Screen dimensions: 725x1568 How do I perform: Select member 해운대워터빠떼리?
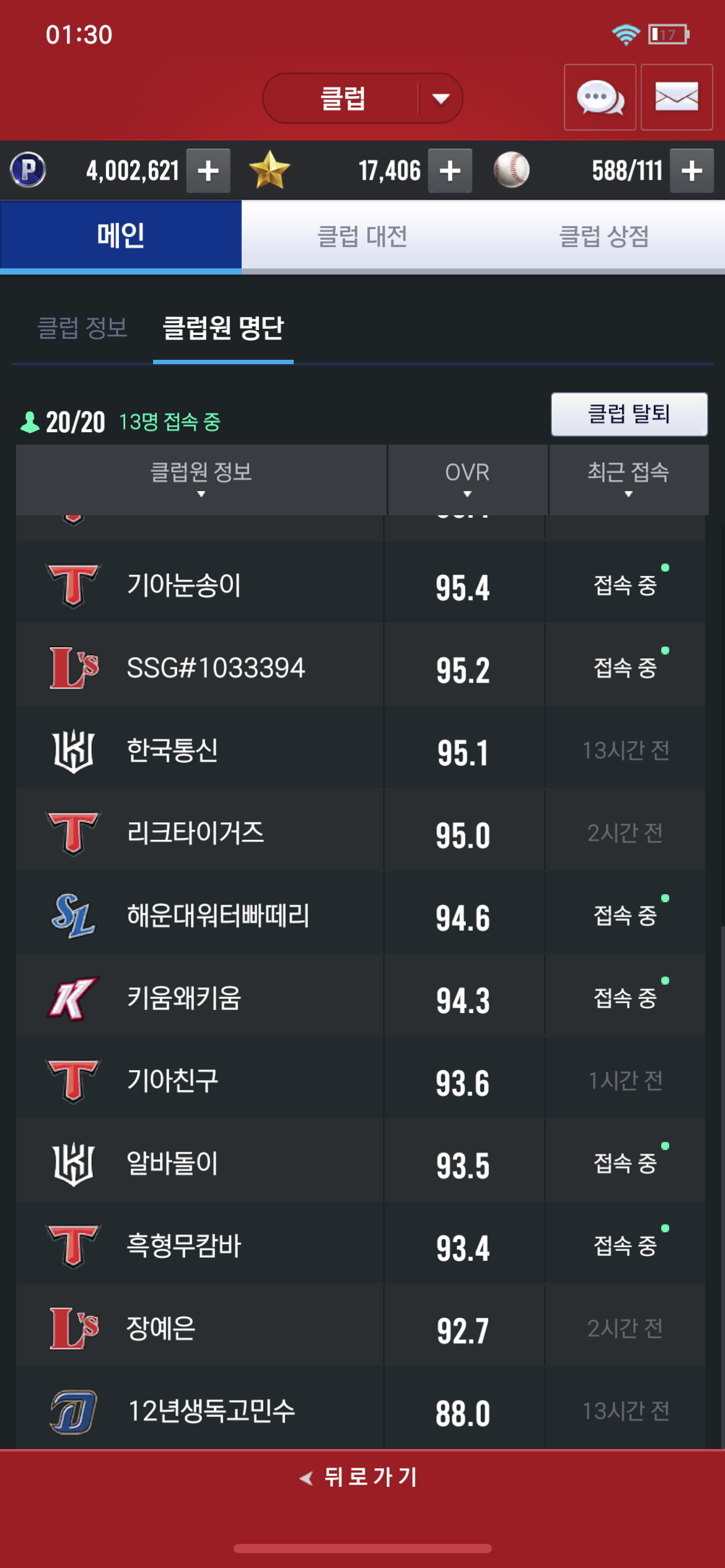(217, 915)
